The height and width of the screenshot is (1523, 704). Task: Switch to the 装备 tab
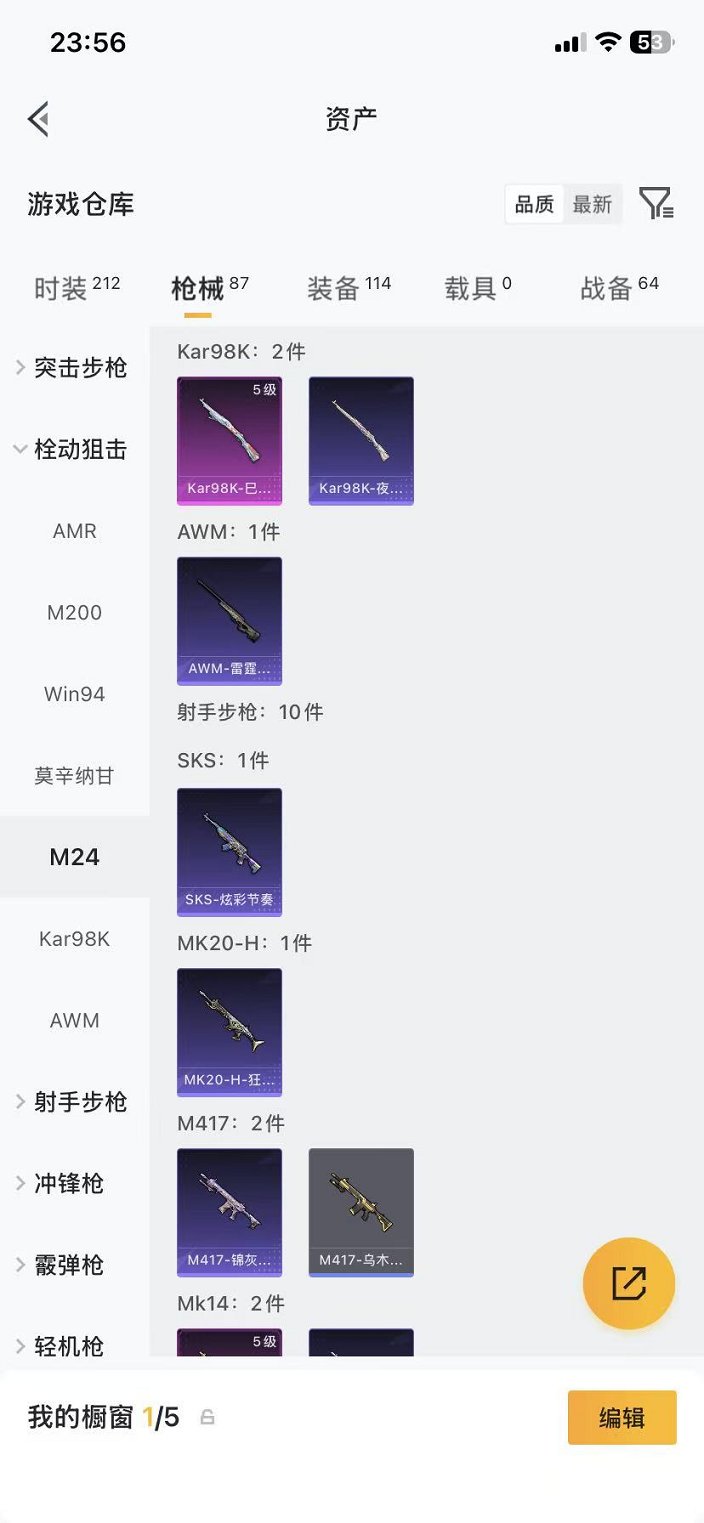coord(348,288)
